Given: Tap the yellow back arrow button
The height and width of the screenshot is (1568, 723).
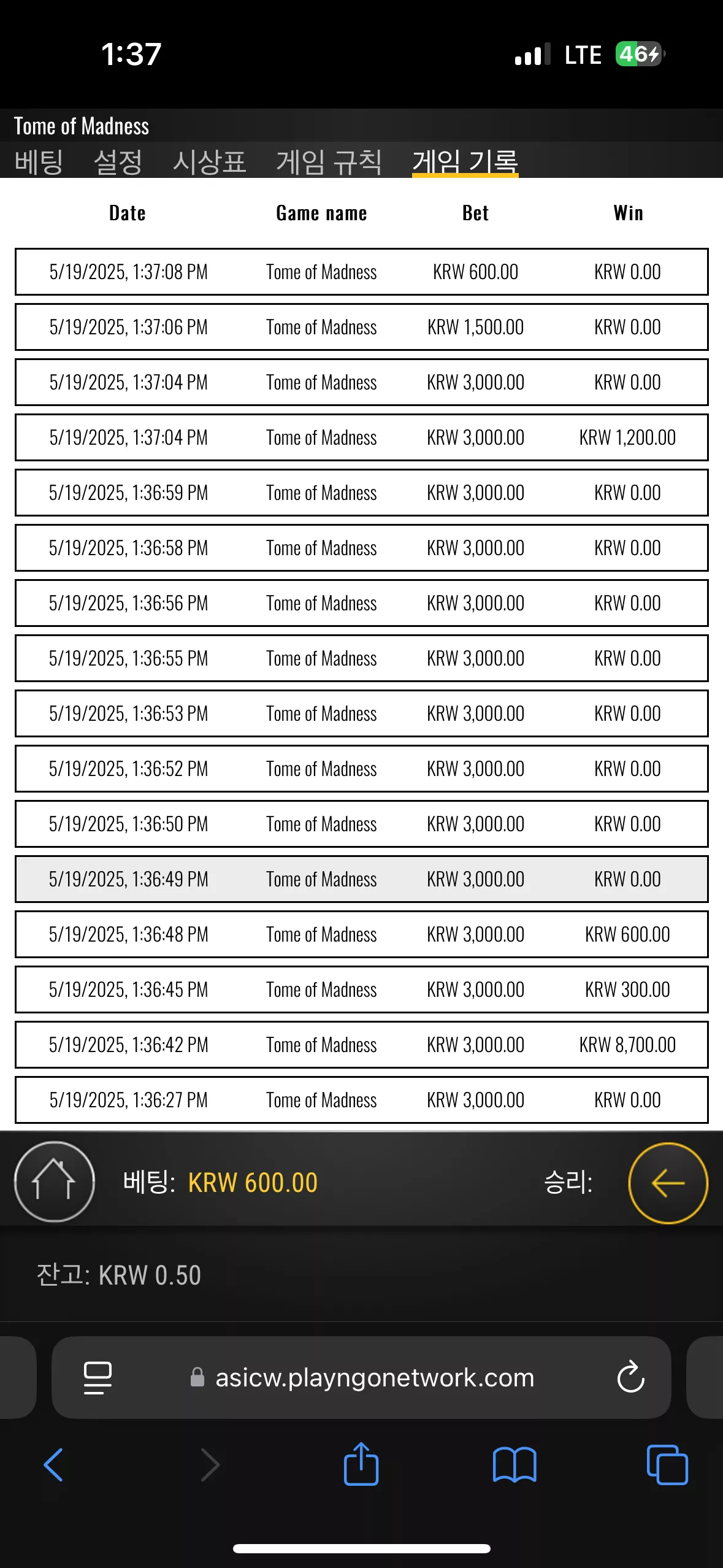Looking at the screenshot, I should pos(668,1183).
